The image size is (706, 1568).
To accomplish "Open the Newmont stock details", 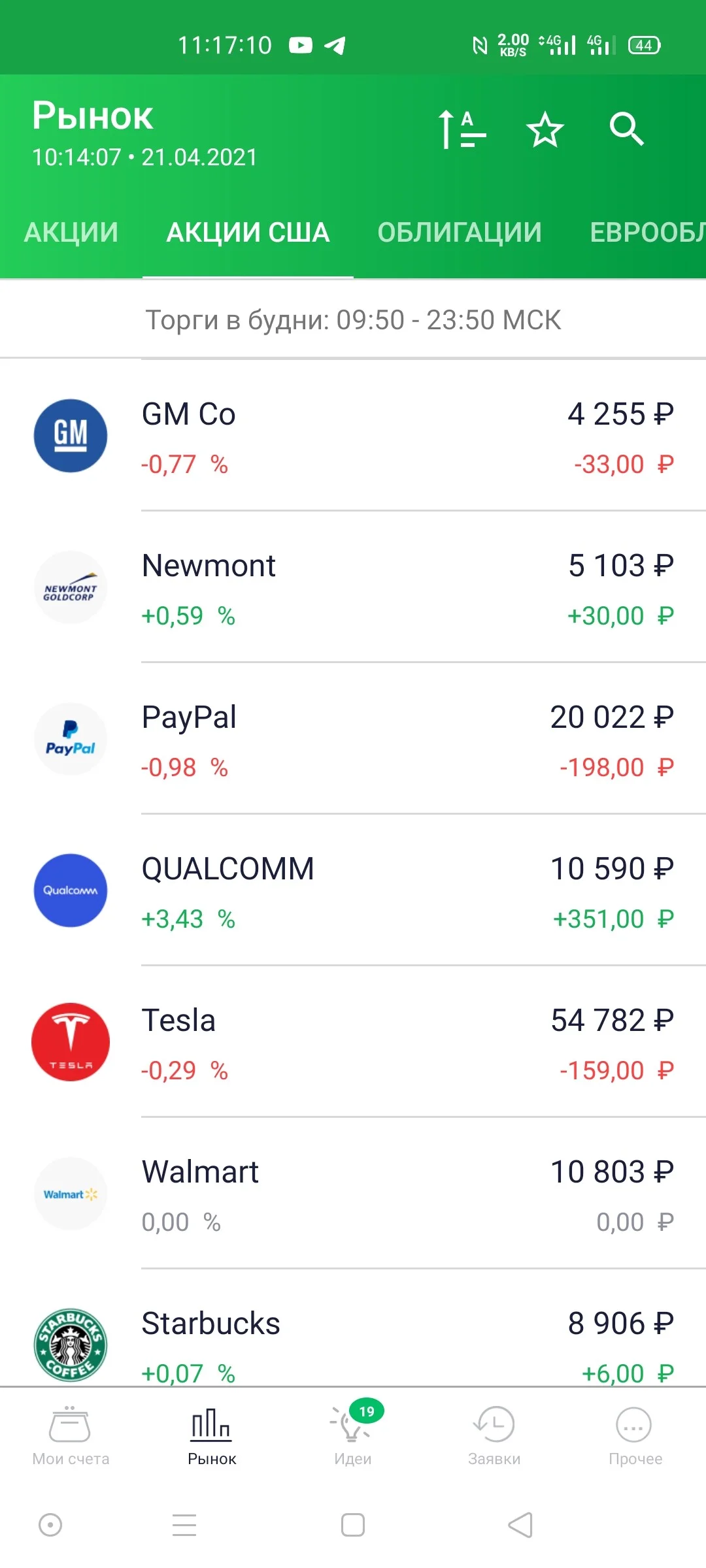I will (x=353, y=587).
